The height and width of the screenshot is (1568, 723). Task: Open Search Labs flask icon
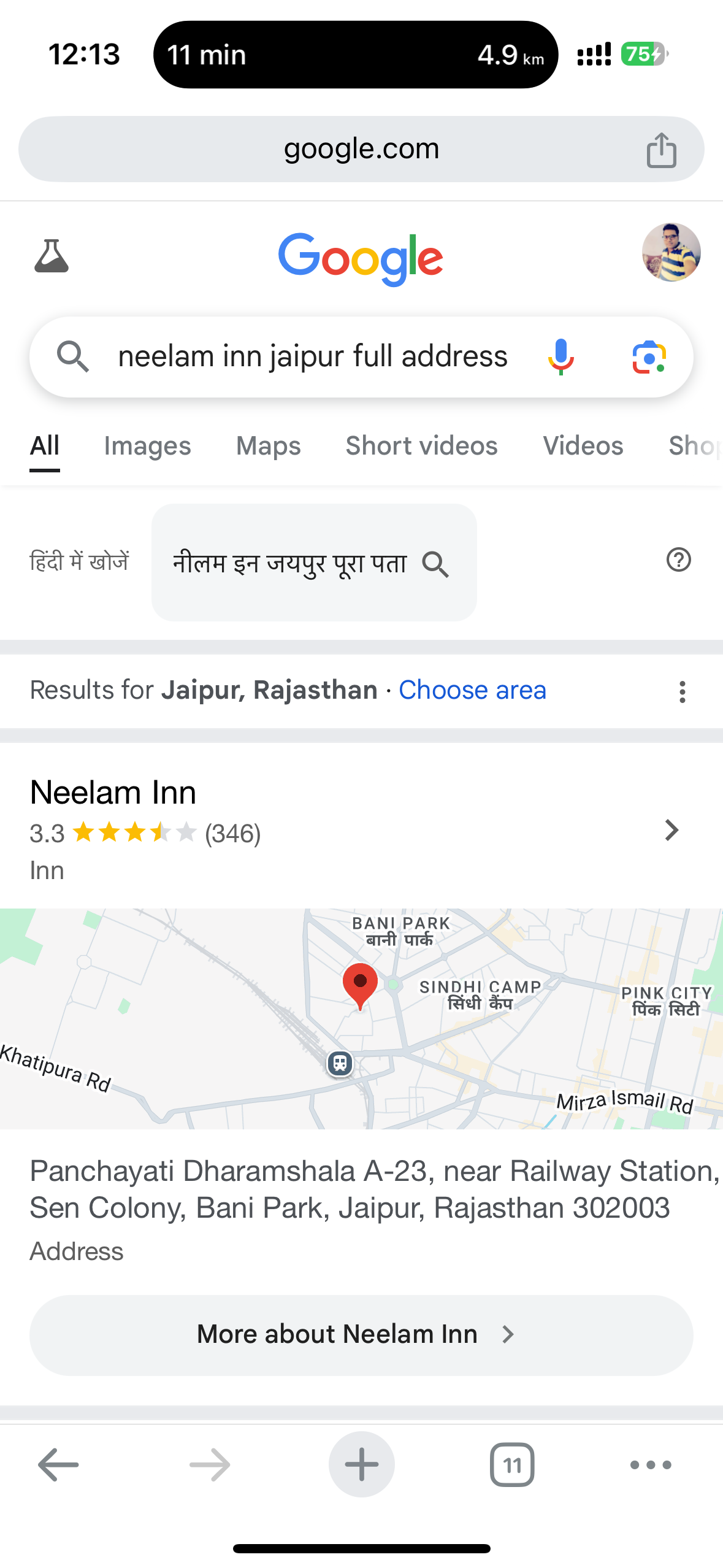click(x=52, y=256)
